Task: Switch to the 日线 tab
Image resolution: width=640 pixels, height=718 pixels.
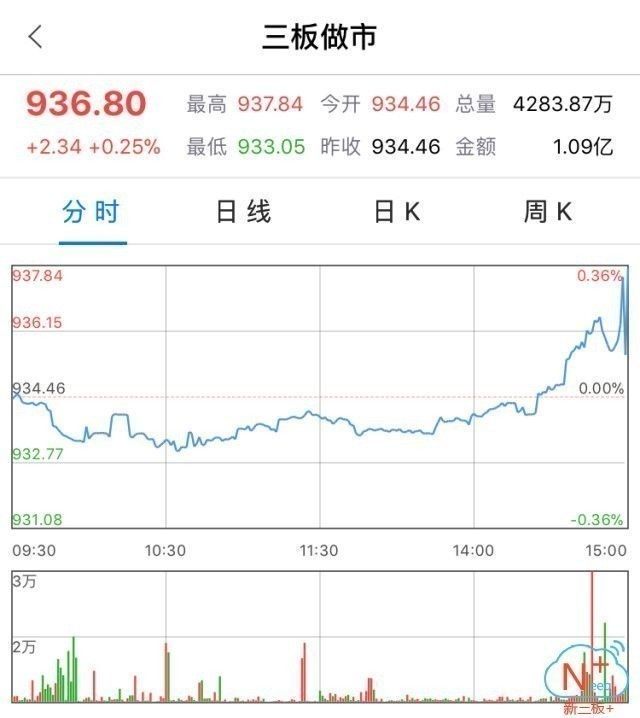Action: point(244,212)
